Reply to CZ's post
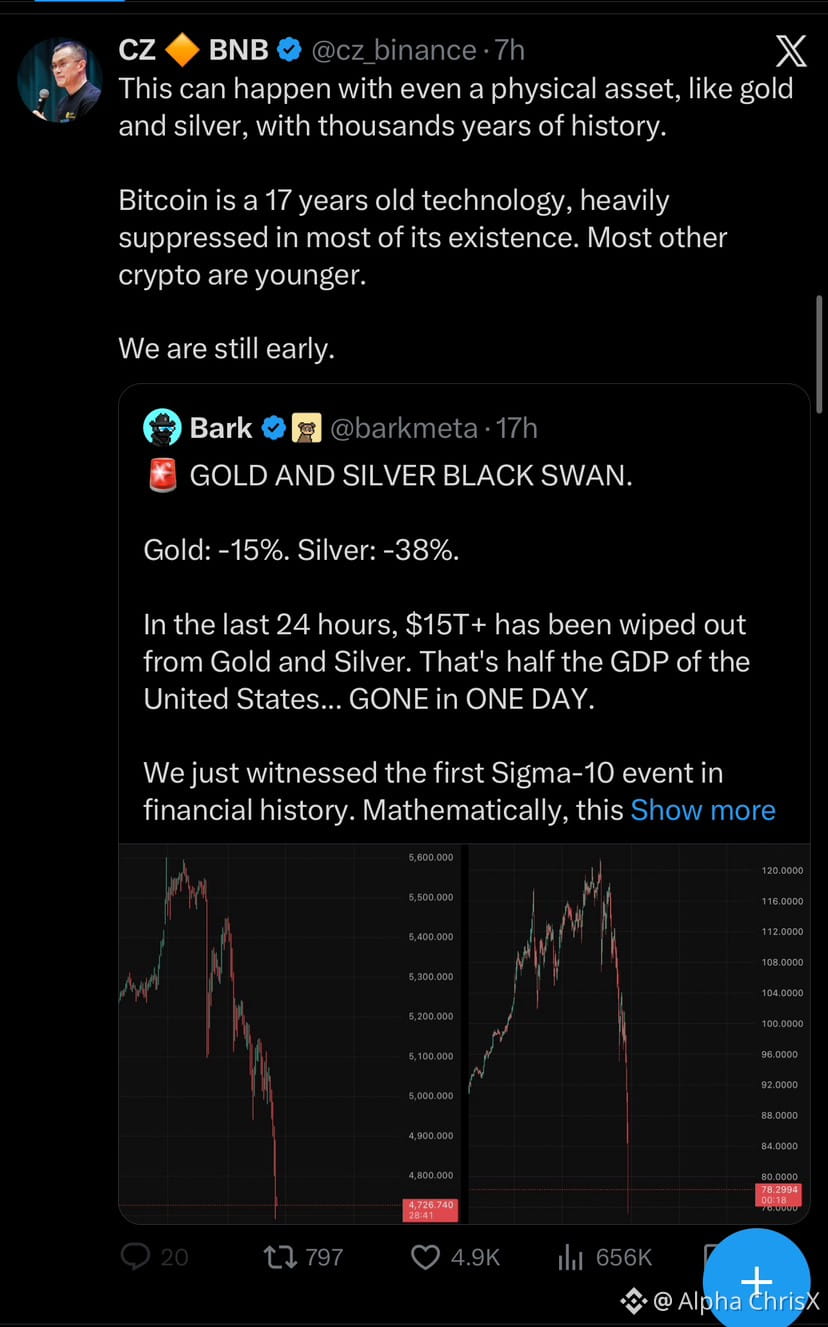Viewport: 828px width, 1327px height. [154, 1257]
